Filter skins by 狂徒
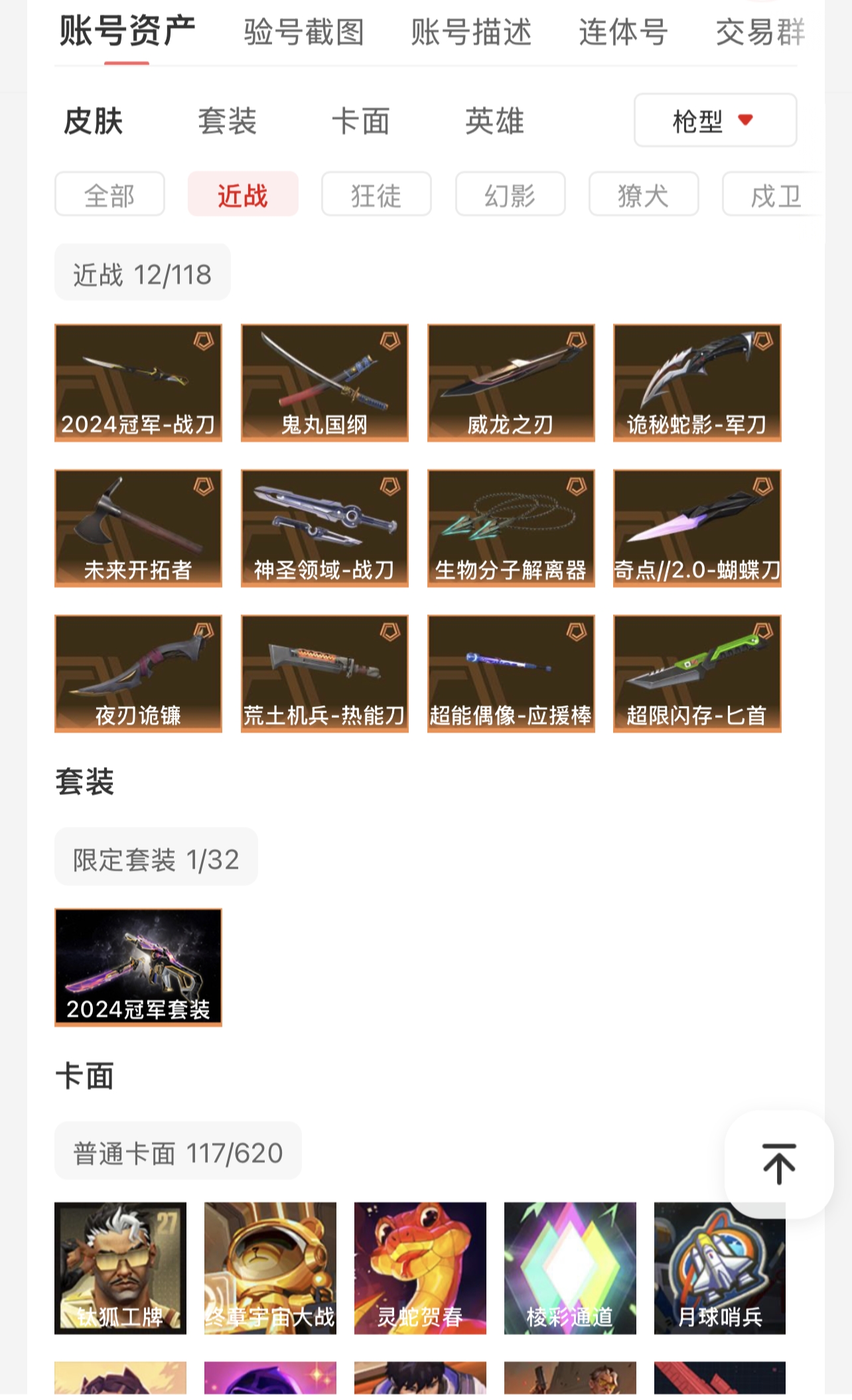 coord(376,194)
